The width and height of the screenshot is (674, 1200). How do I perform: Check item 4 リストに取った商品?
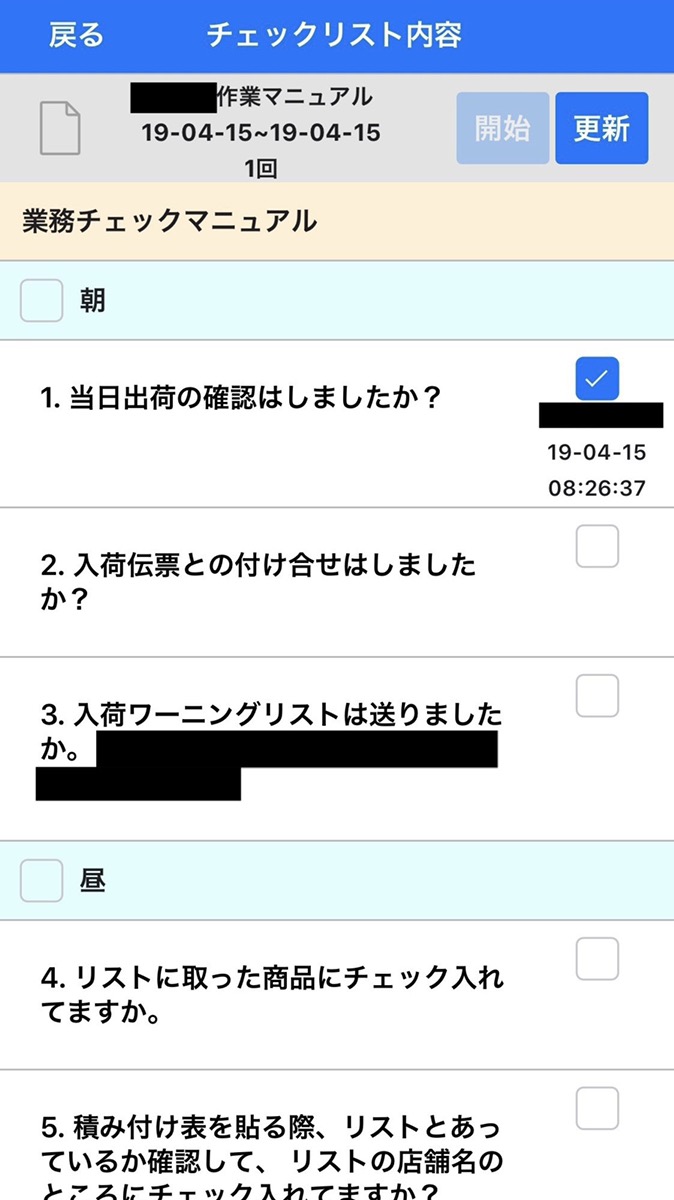598,959
